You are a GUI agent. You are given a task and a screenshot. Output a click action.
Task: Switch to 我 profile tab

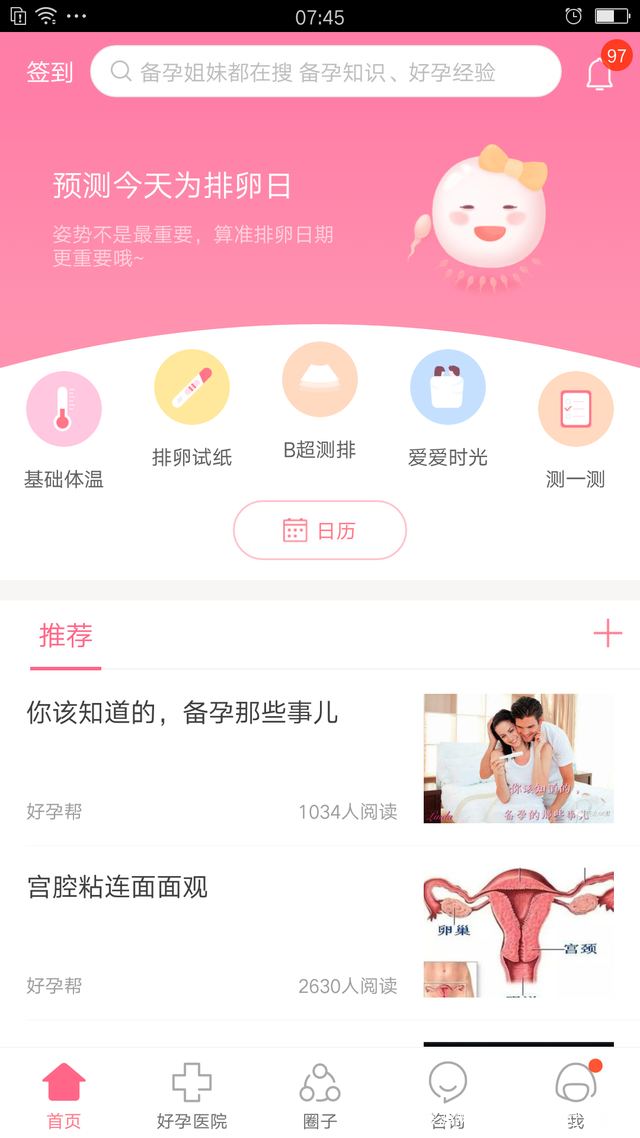pos(576,1095)
